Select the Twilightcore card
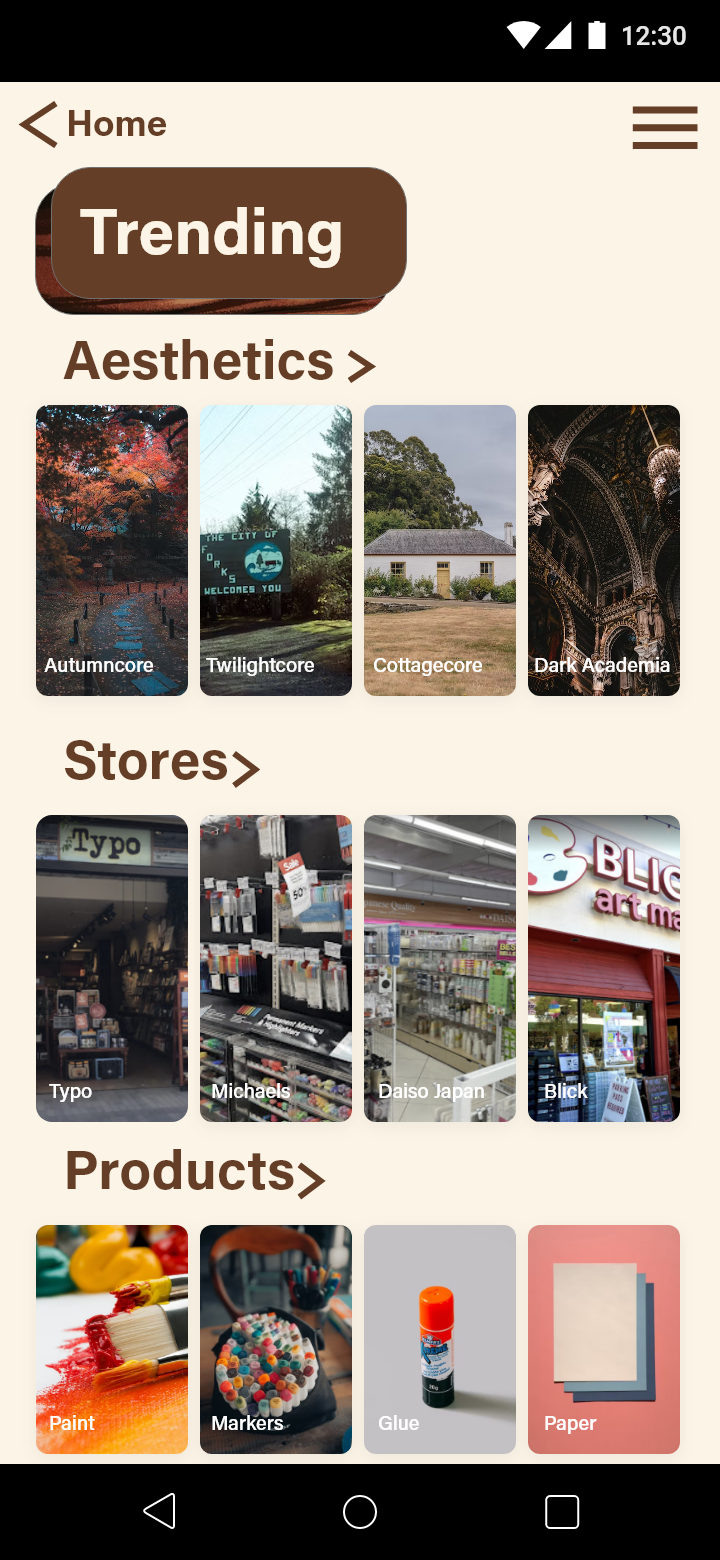 [x=276, y=550]
